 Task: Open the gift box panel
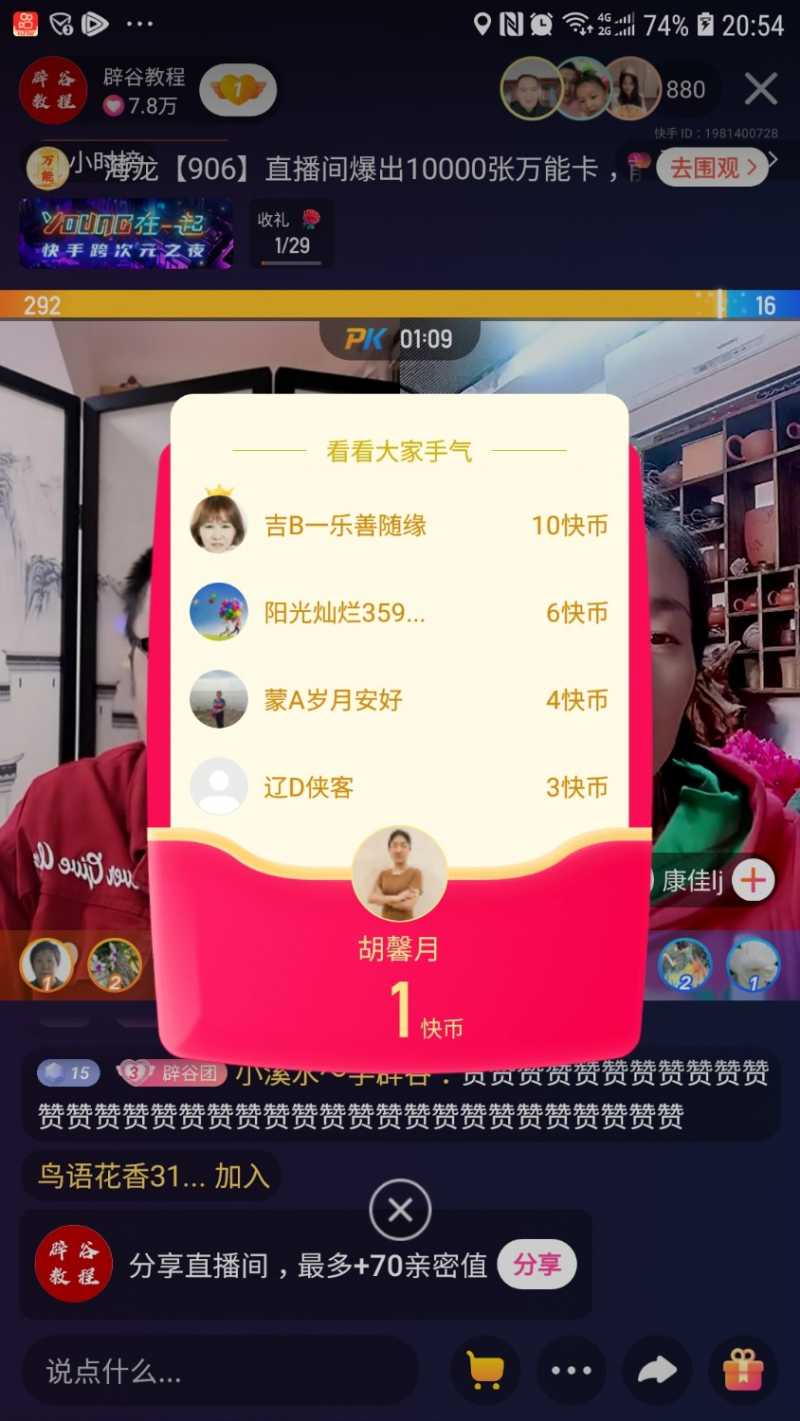coord(743,1371)
